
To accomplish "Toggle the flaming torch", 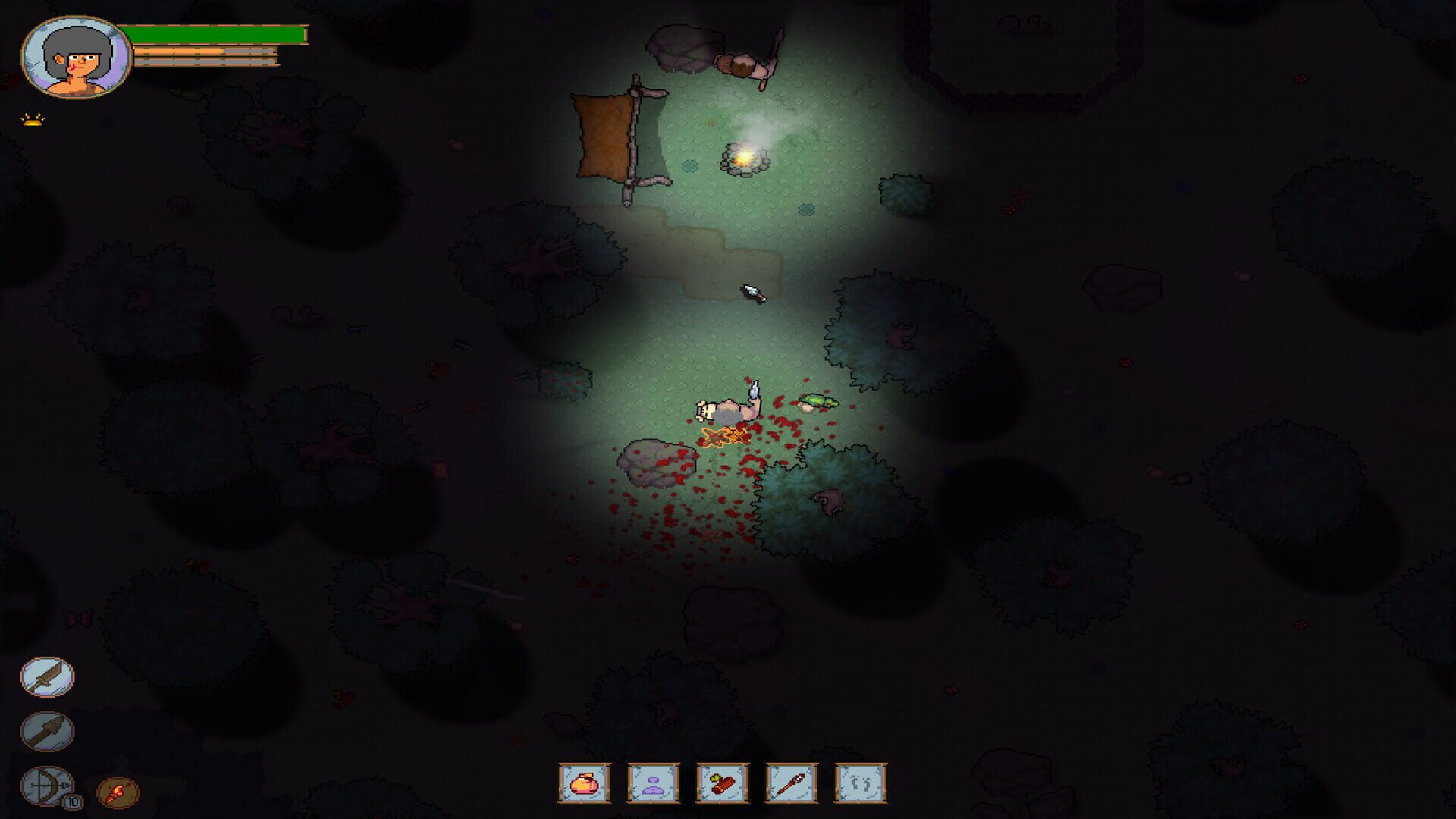I will pos(118,793).
